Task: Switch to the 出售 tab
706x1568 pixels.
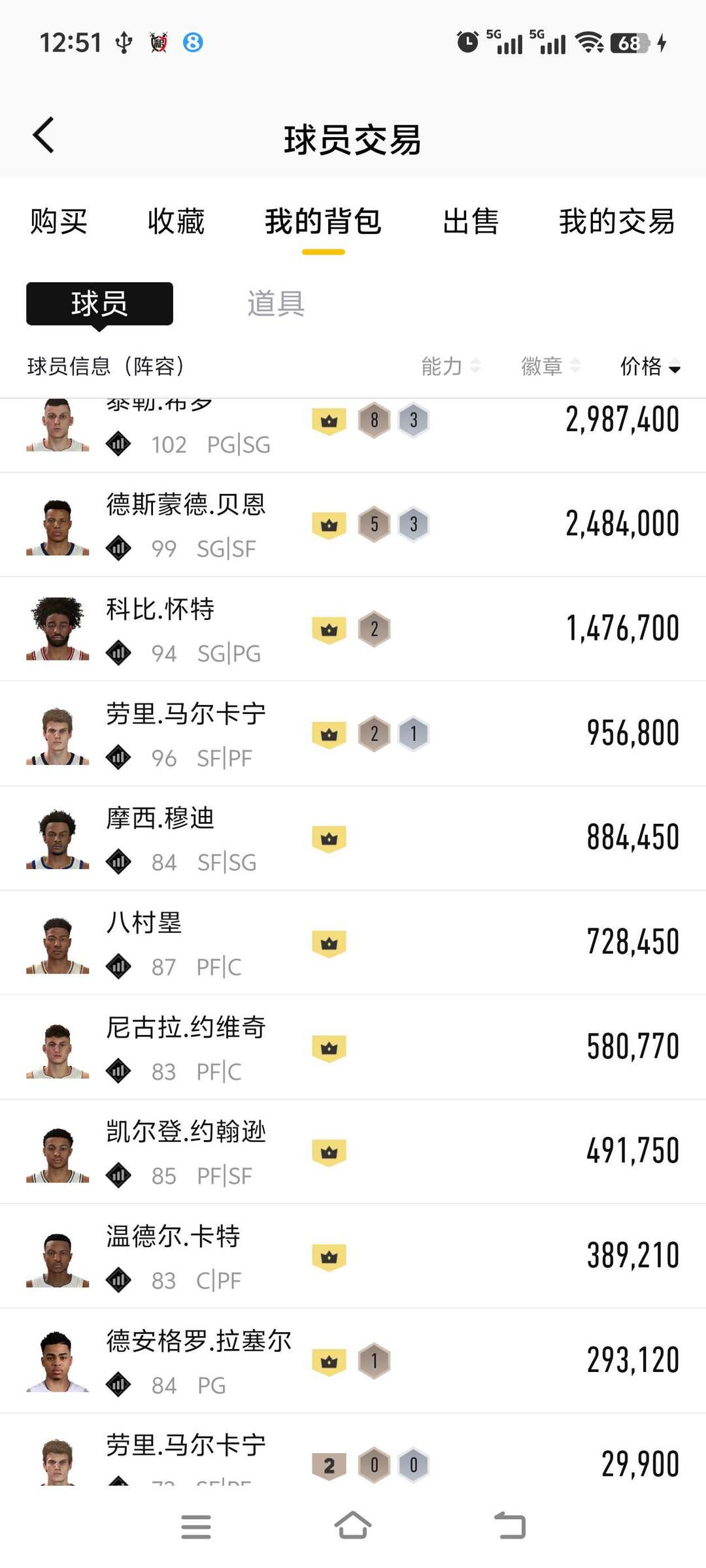Action: (x=471, y=221)
